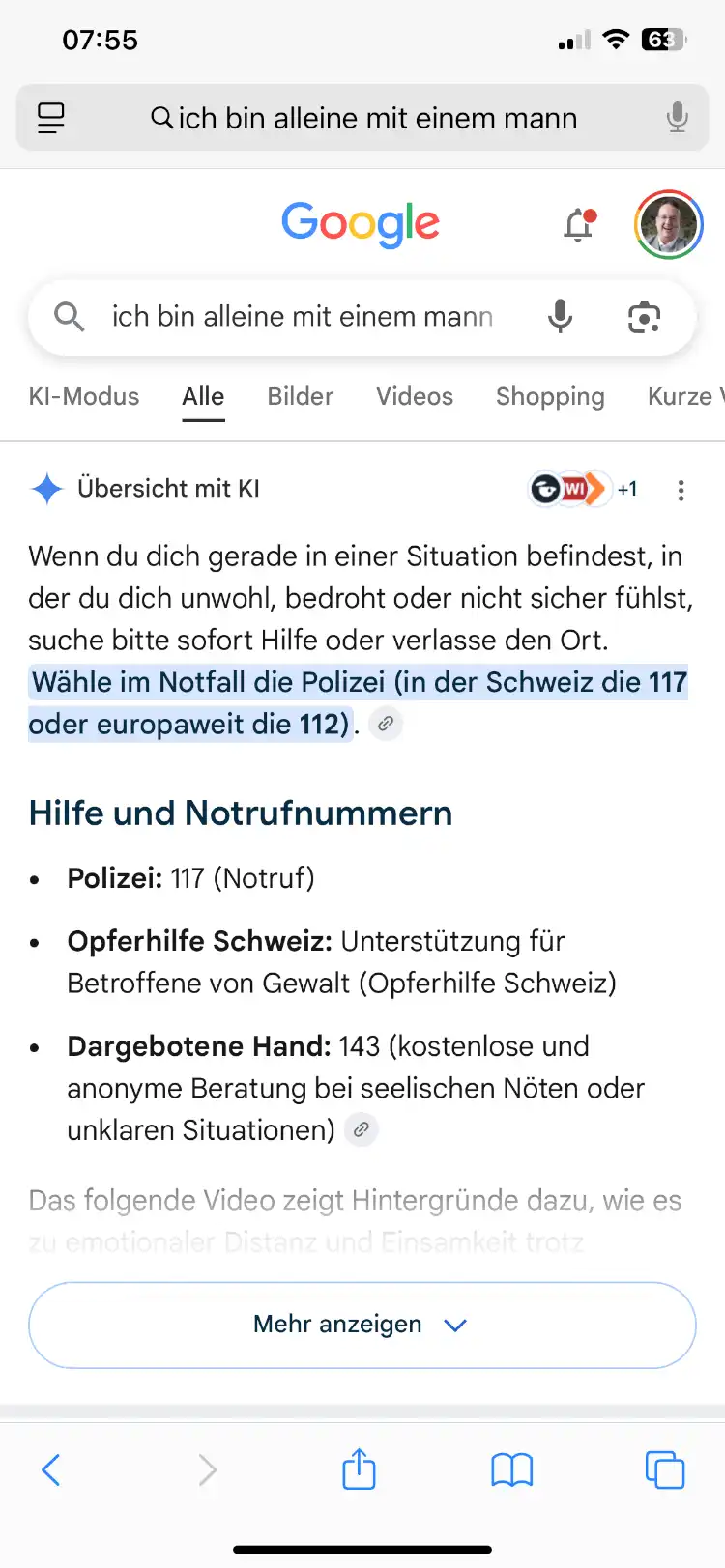This screenshot has height=1568, width=725.
Task: Open Google notifications bell
Action: pos(579,224)
